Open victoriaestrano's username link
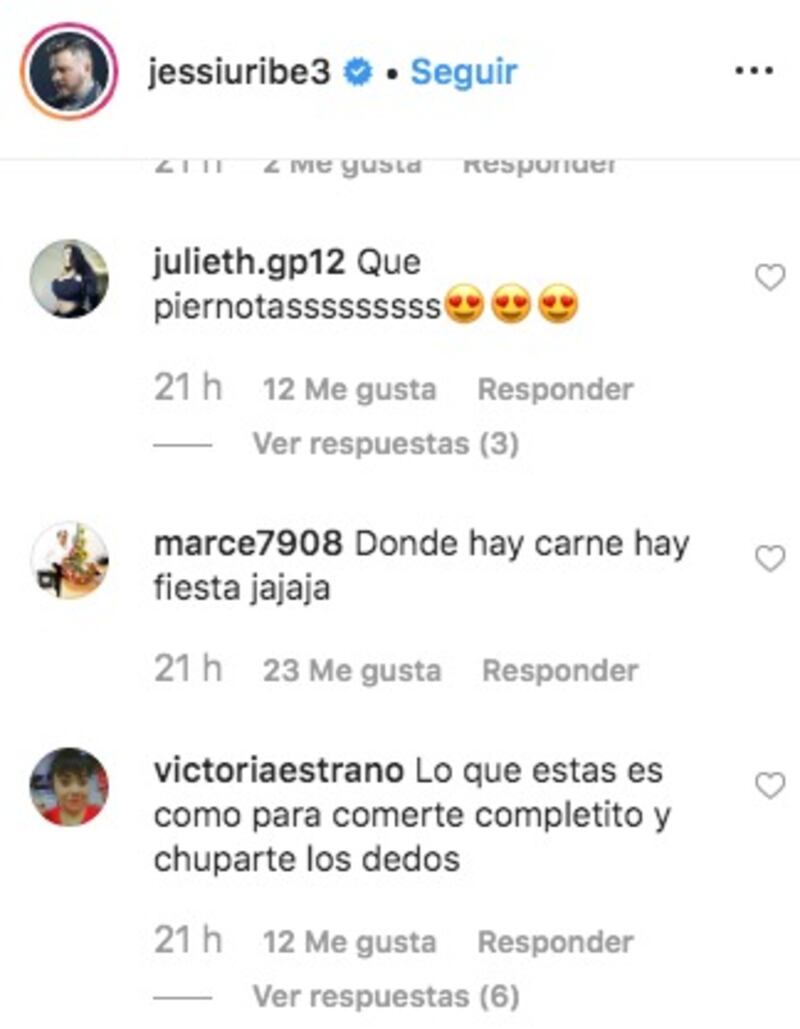The height and width of the screenshot is (1029, 800). 279,772
